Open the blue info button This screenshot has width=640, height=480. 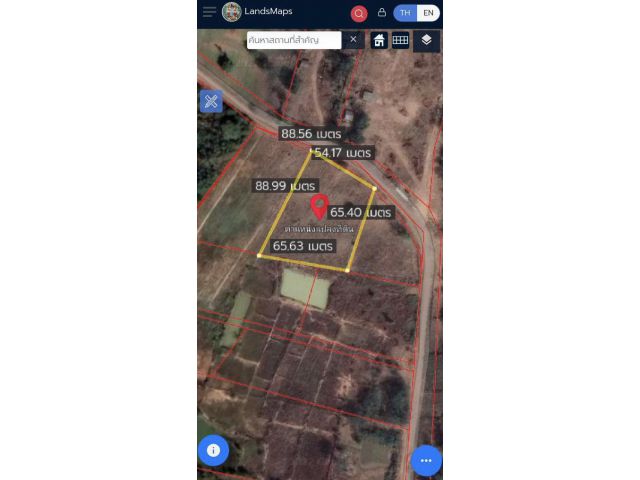213,450
